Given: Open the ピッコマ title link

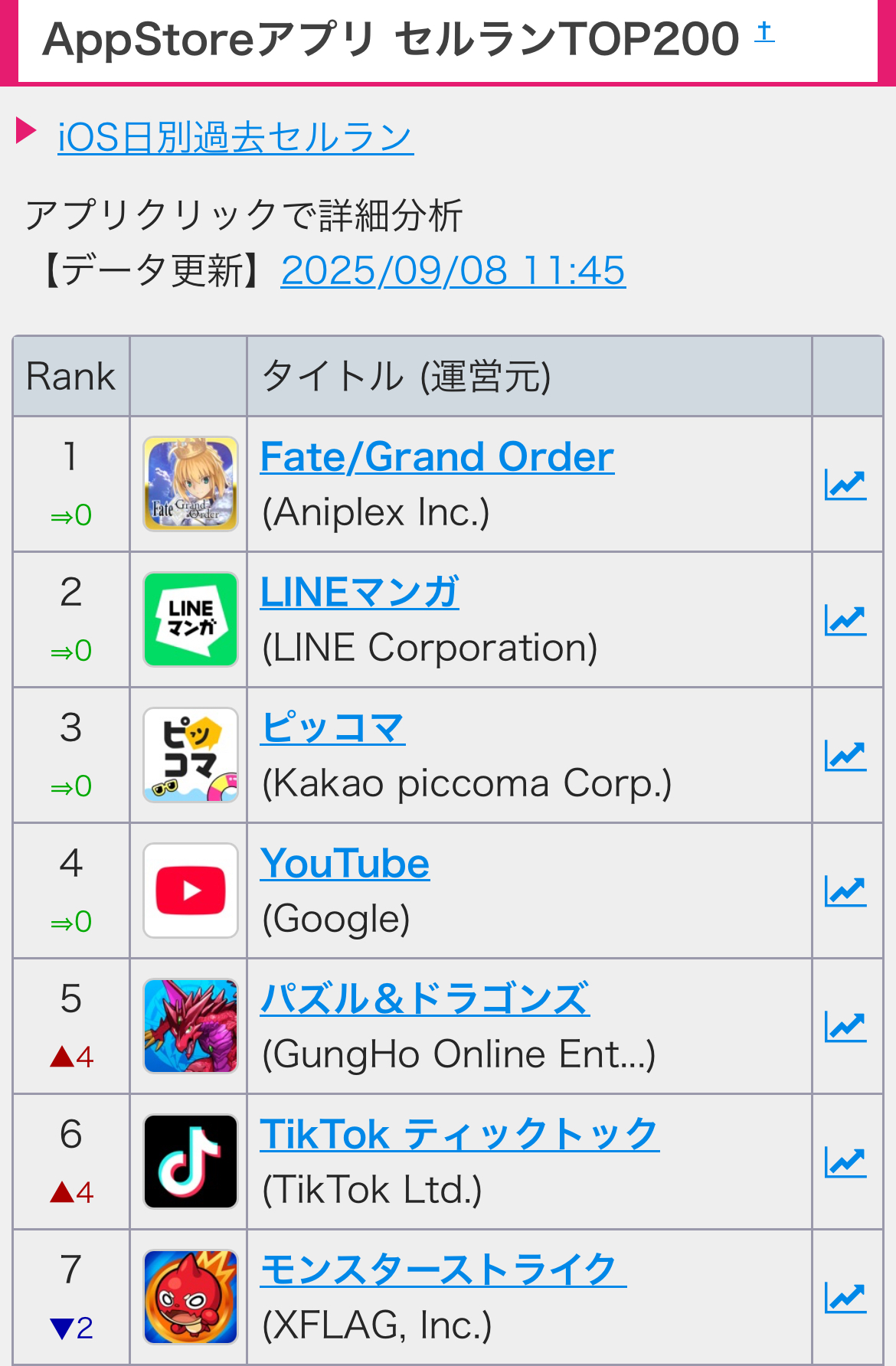Looking at the screenshot, I should click(x=332, y=728).
